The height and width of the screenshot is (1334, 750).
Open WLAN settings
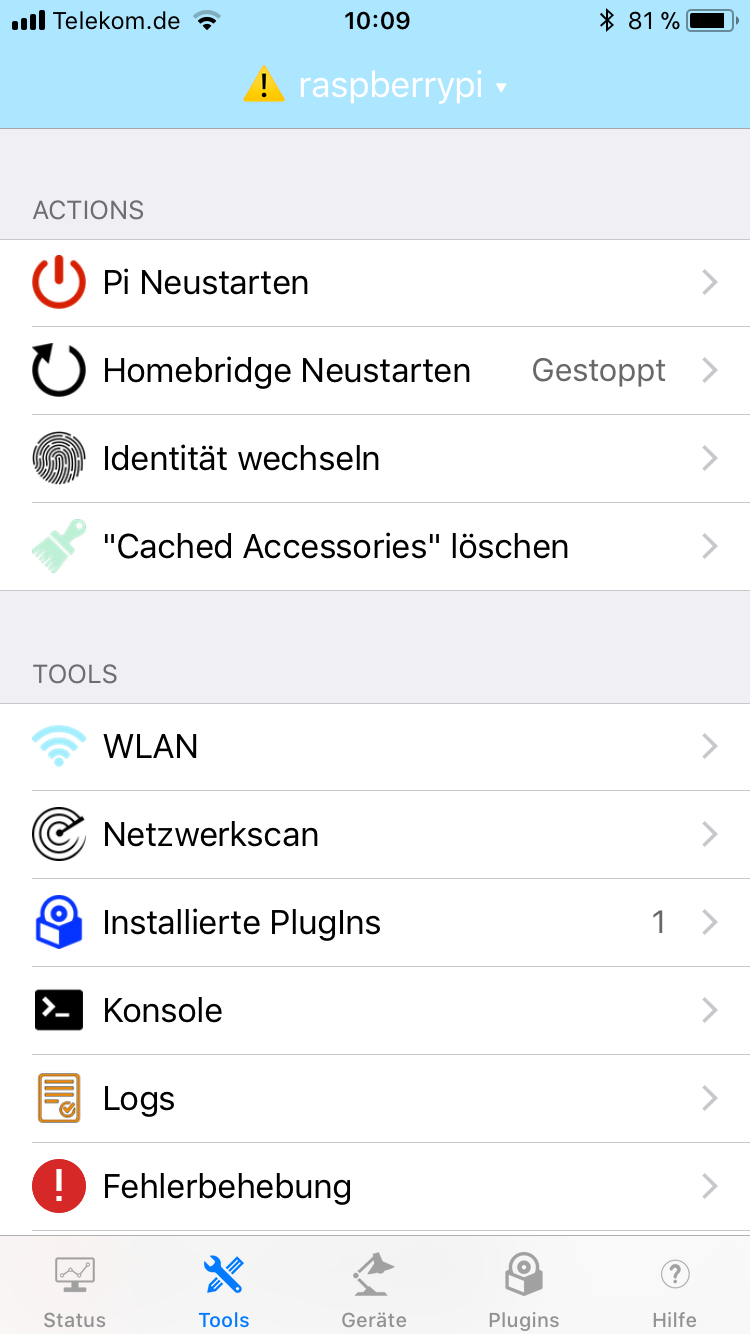375,747
